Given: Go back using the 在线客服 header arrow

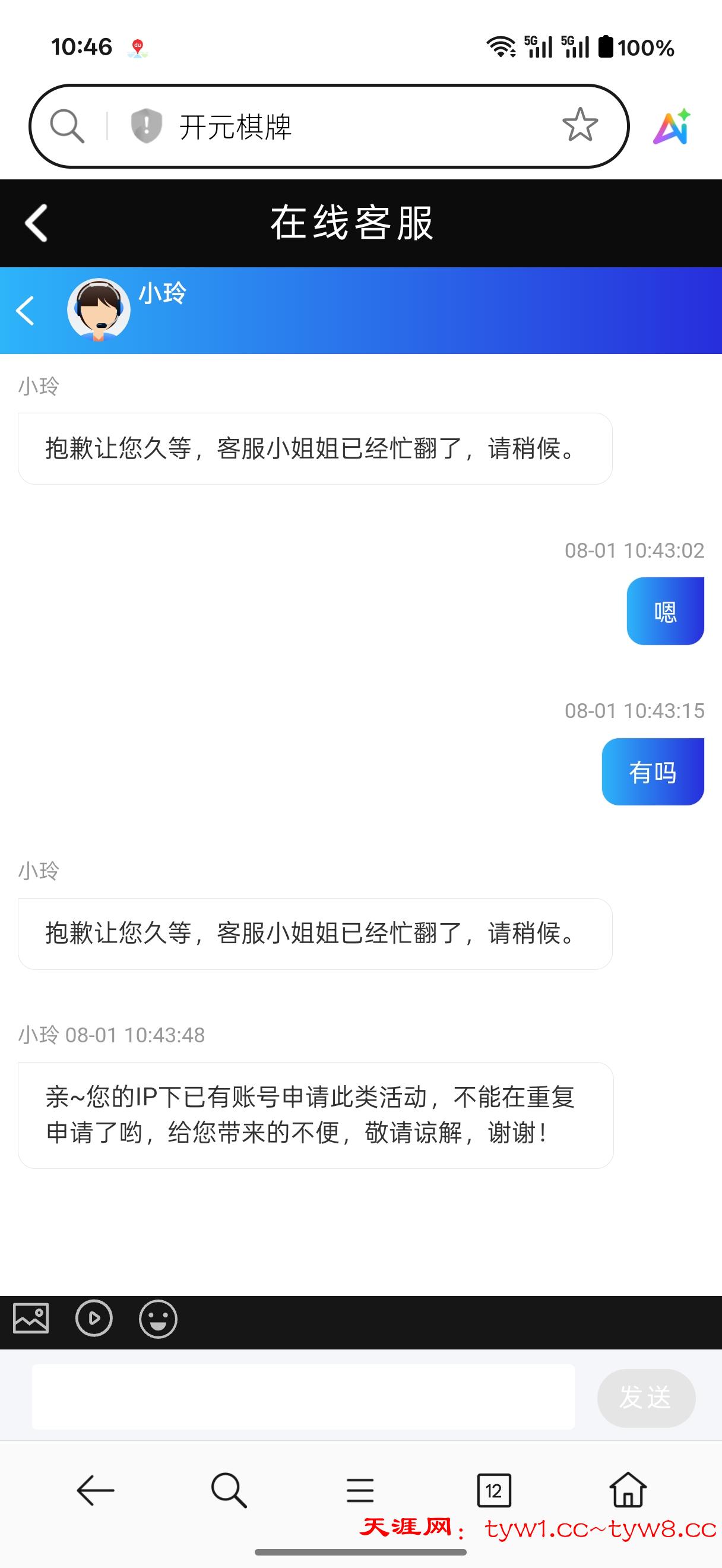Looking at the screenshot, I should (34, 223).
